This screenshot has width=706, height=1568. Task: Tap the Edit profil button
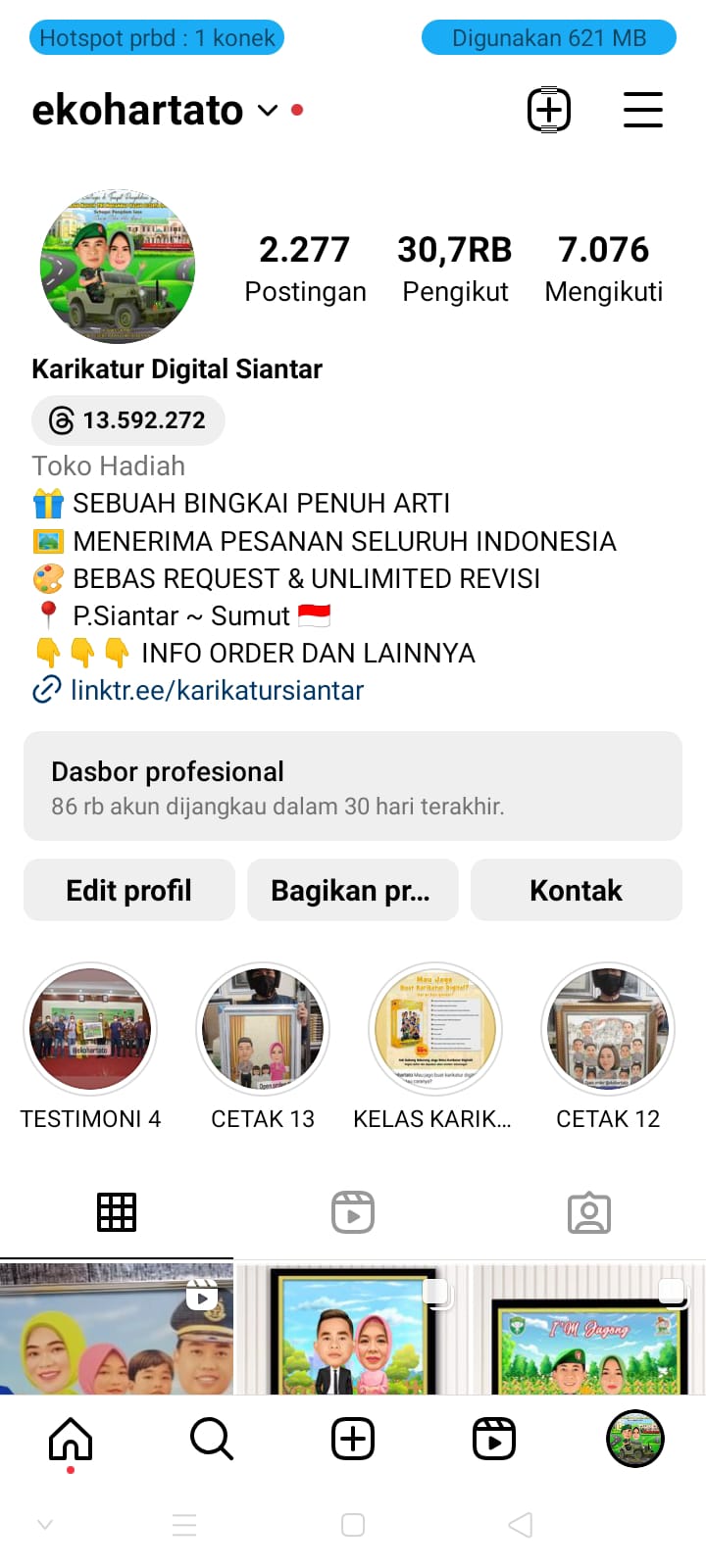click(128, 890)
